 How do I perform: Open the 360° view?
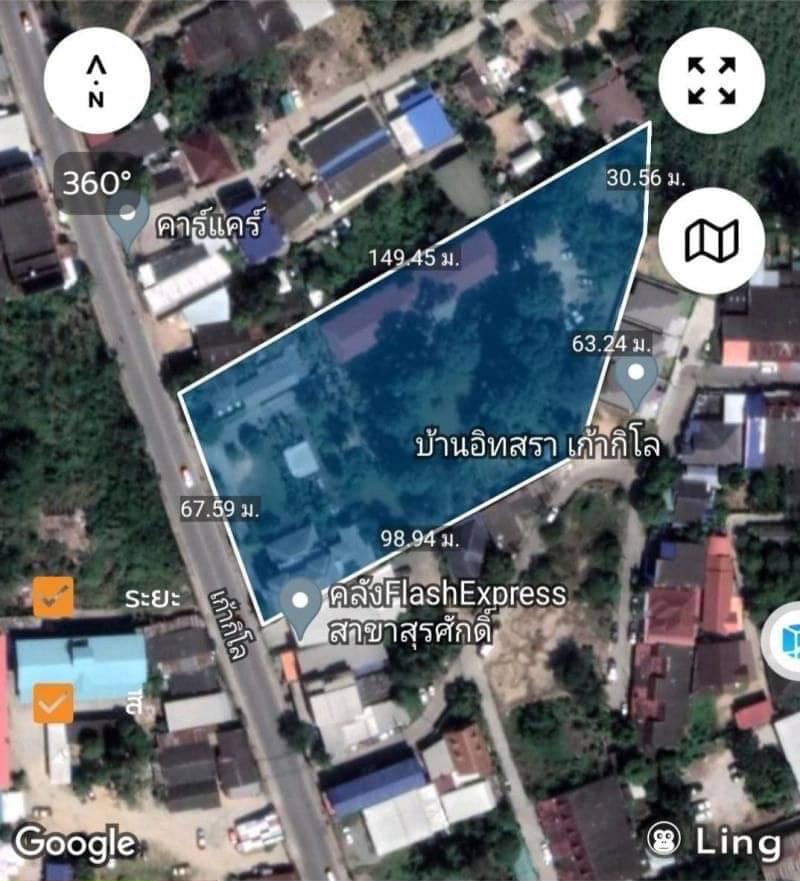[x=97, y=184]
